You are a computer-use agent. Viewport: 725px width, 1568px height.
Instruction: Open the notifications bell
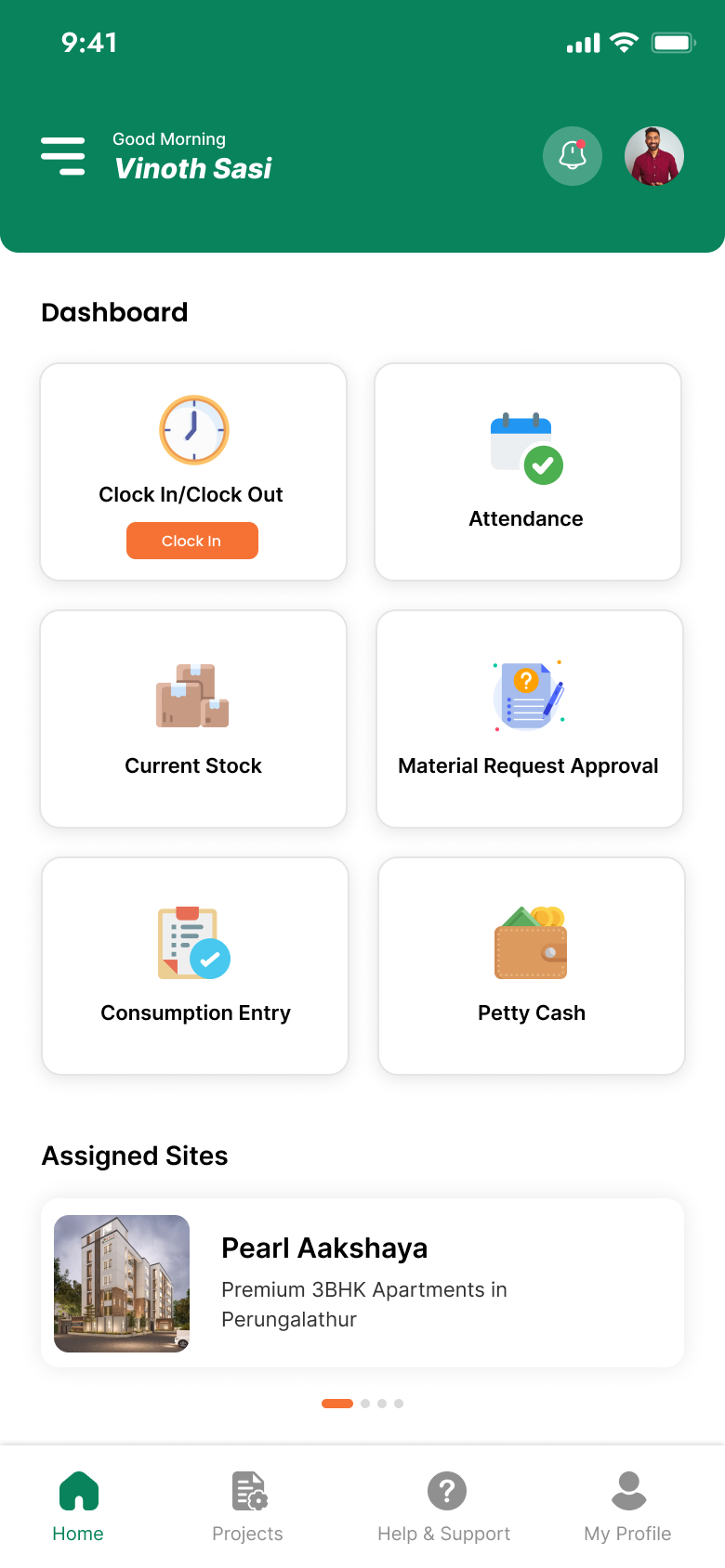point(573,156)
